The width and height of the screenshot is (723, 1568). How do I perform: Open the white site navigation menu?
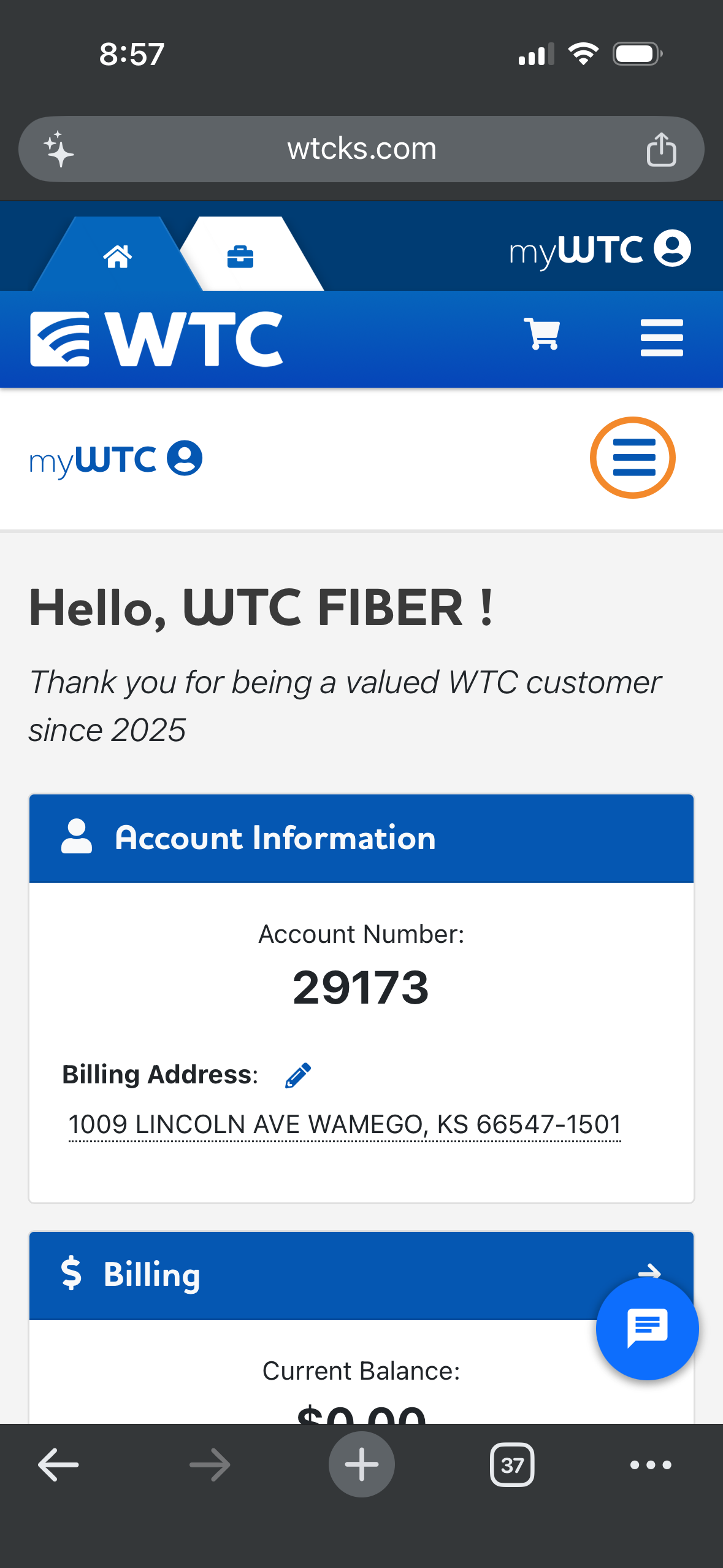pyautogui.click(x=661, y=337)
